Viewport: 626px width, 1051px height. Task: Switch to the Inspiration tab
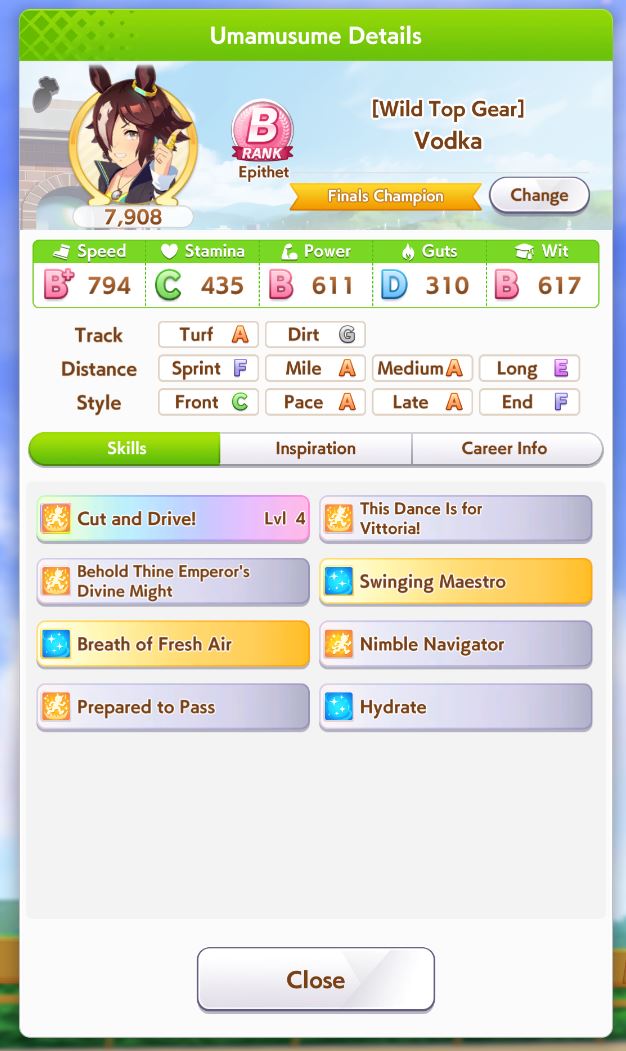[316, 448]
